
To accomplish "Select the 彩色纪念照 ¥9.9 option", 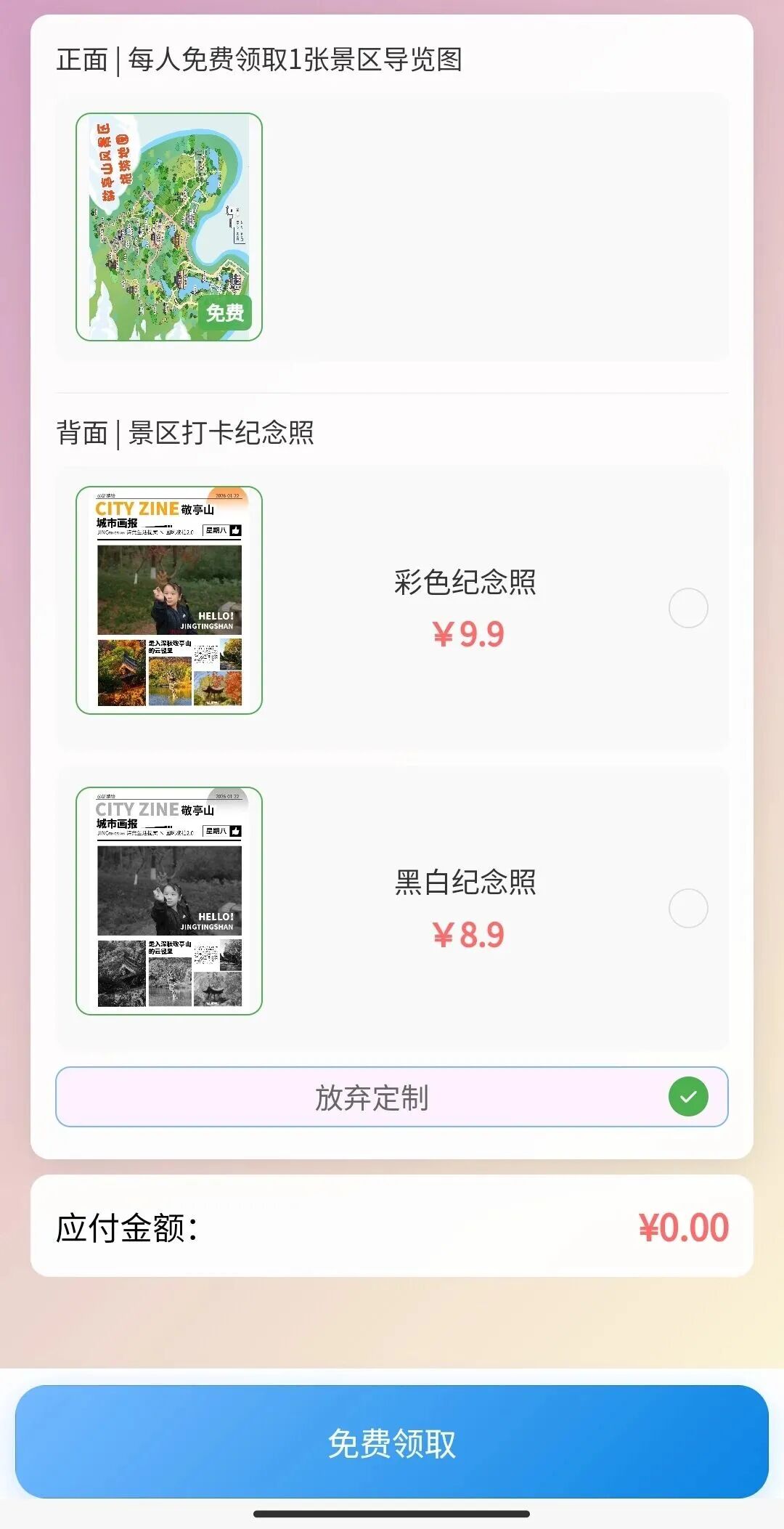I will [687, 608].
